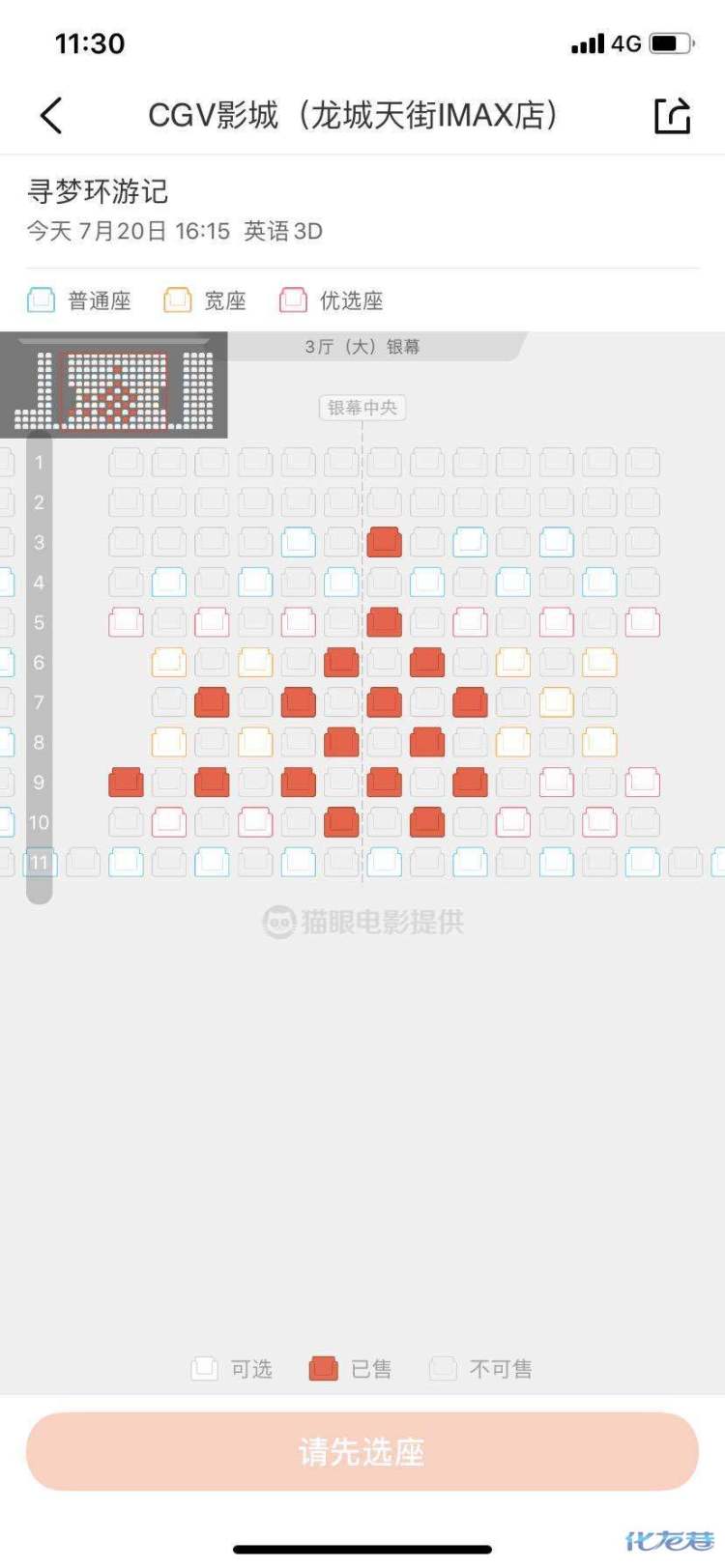725x1568 pixels.
Task: Pick the leftmost blue seat in row 3
Action: click(x=299, y=542)
